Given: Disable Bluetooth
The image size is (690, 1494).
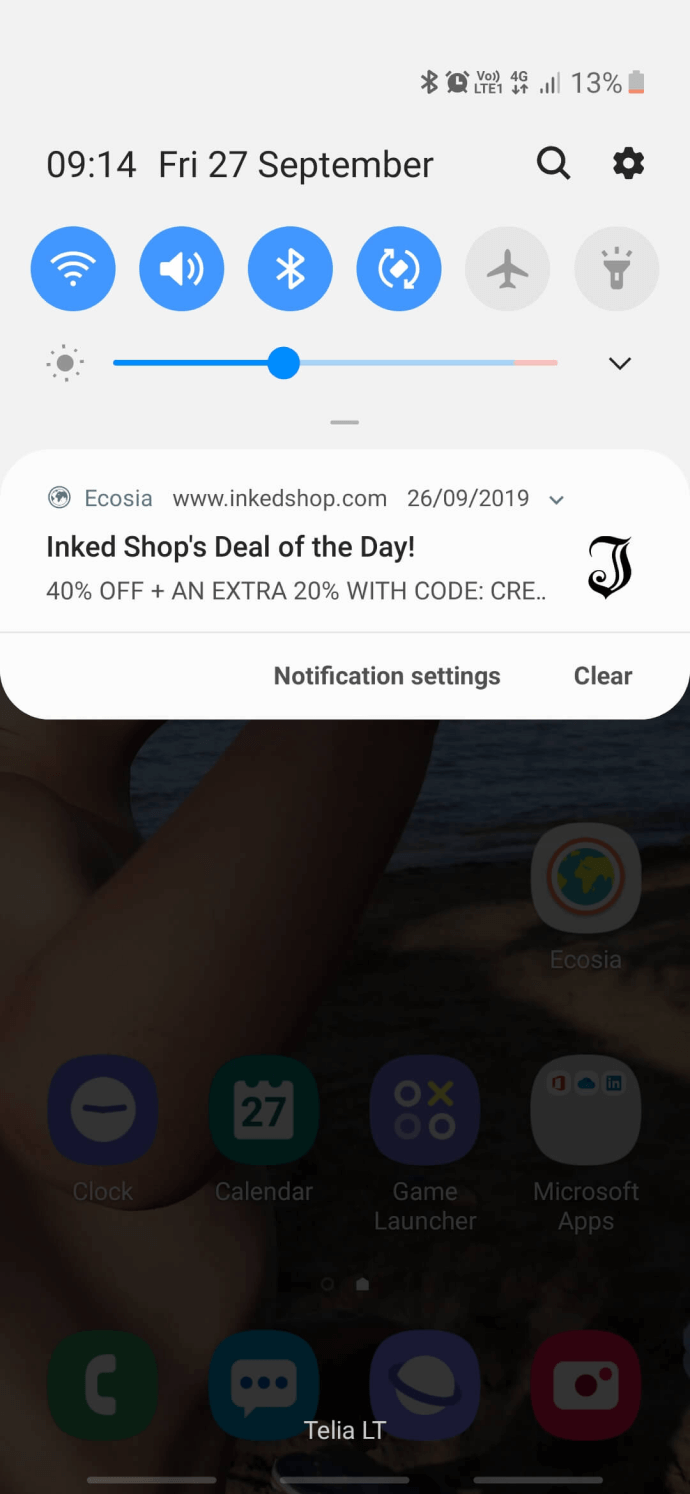Looking at the screenshot, I should click(x=290, y=269).
